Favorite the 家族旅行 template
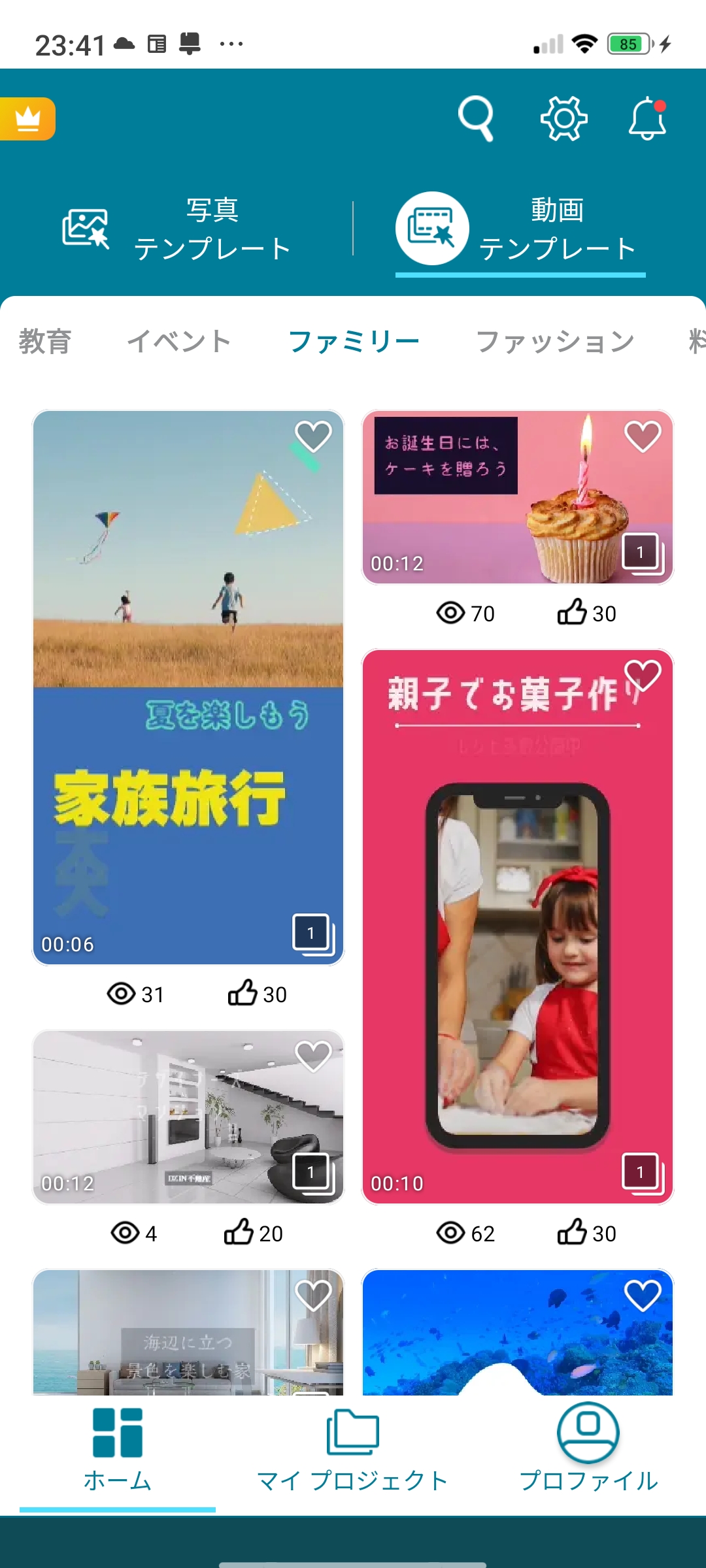 pos(313,436)
